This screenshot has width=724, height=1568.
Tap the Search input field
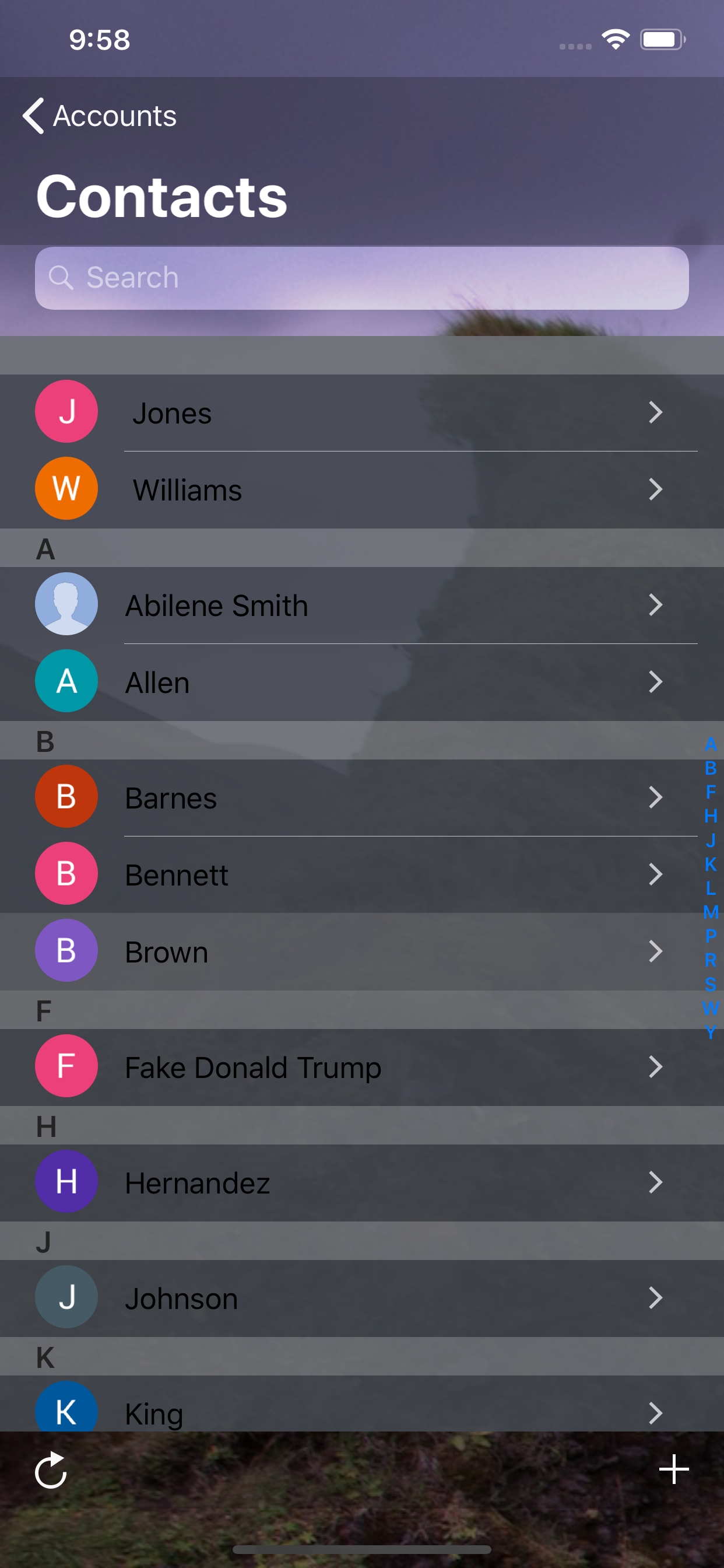[362, 278]
